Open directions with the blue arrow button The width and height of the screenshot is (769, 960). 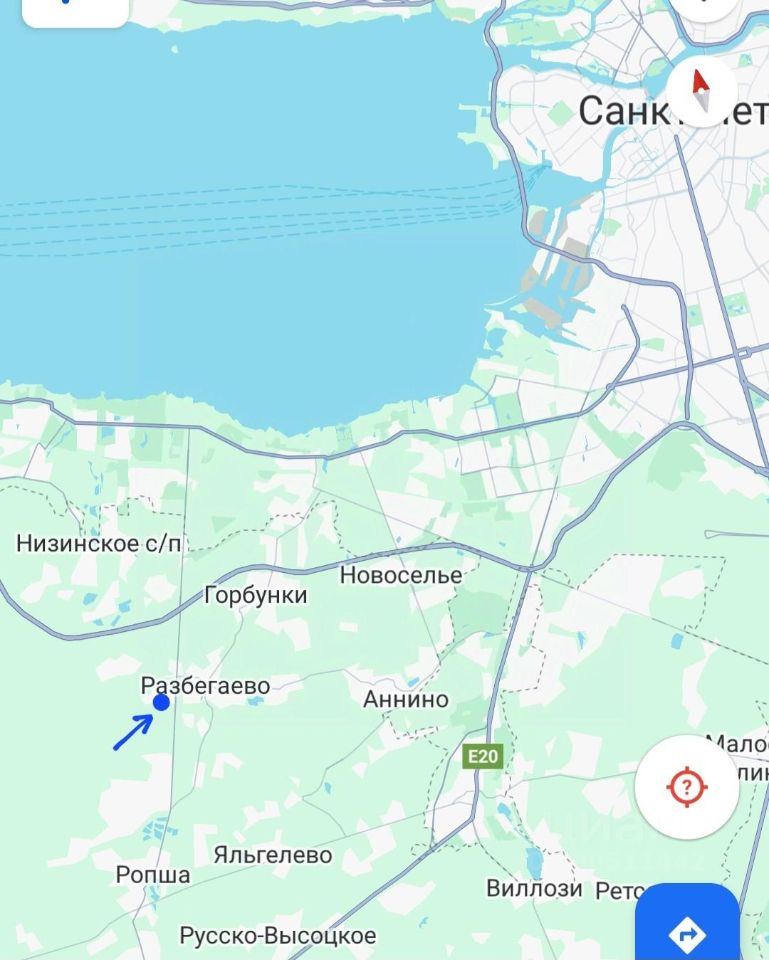pos(687,929)
